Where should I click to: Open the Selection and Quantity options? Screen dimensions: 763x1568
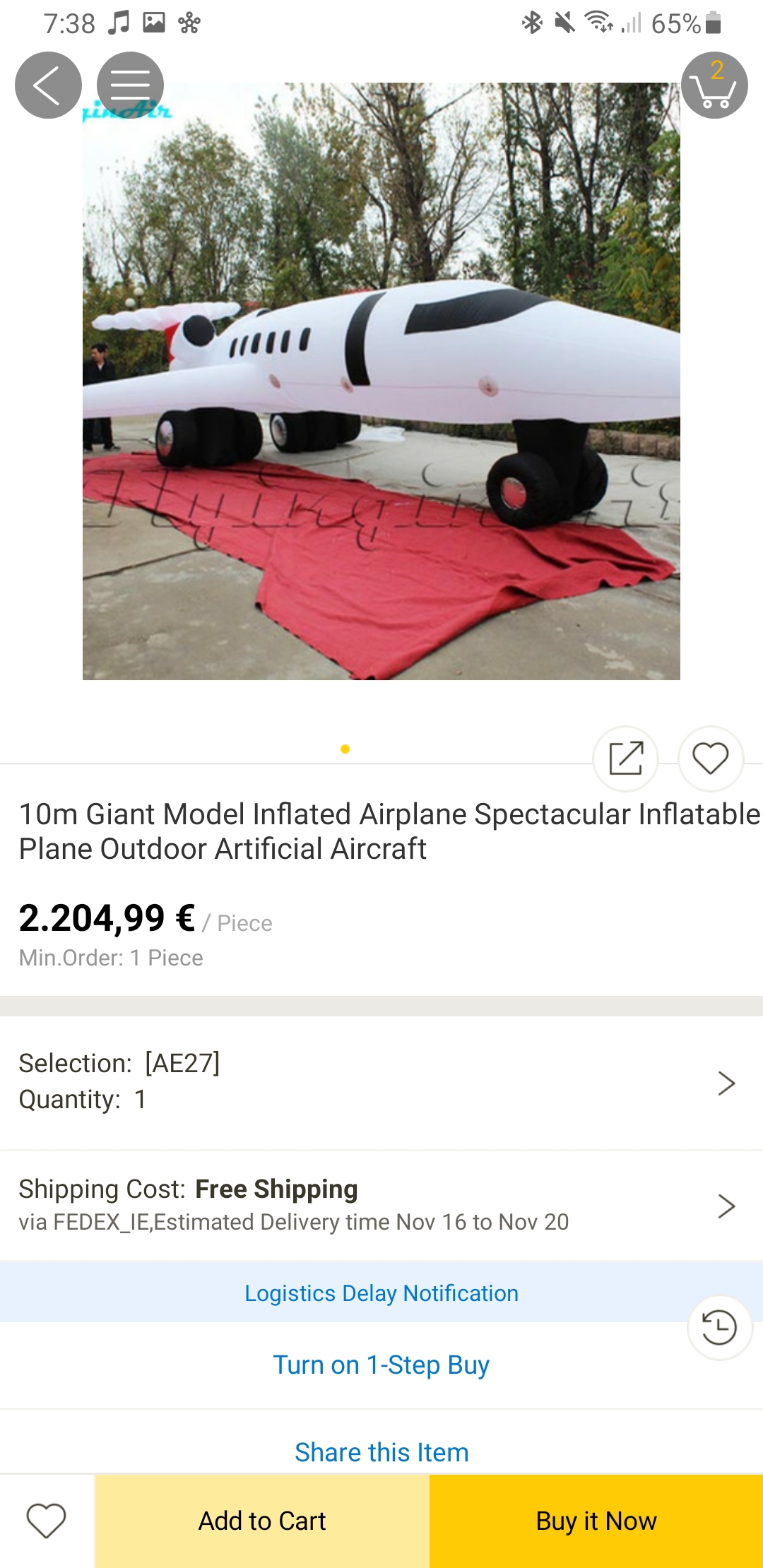pos(381,1081)
